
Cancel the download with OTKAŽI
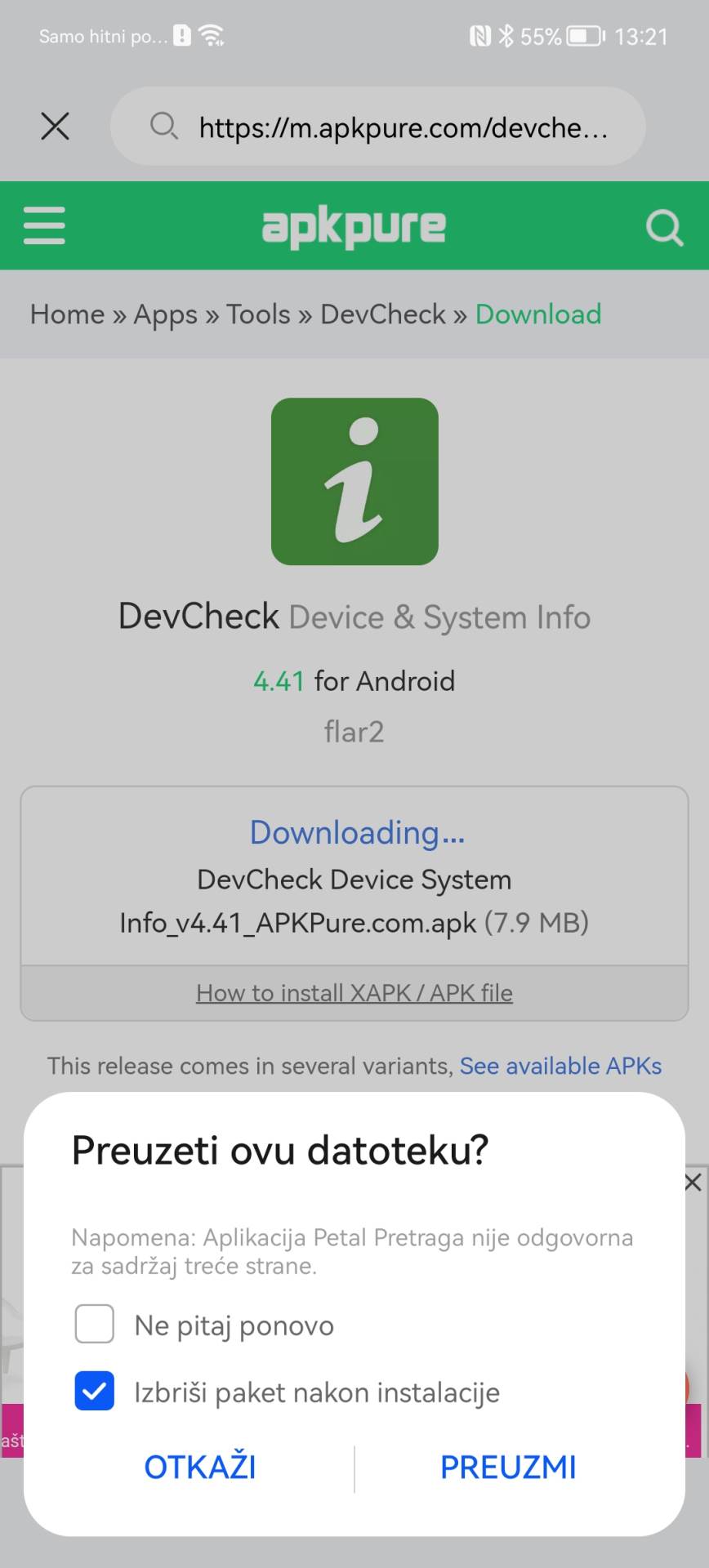pos(200,1468)
